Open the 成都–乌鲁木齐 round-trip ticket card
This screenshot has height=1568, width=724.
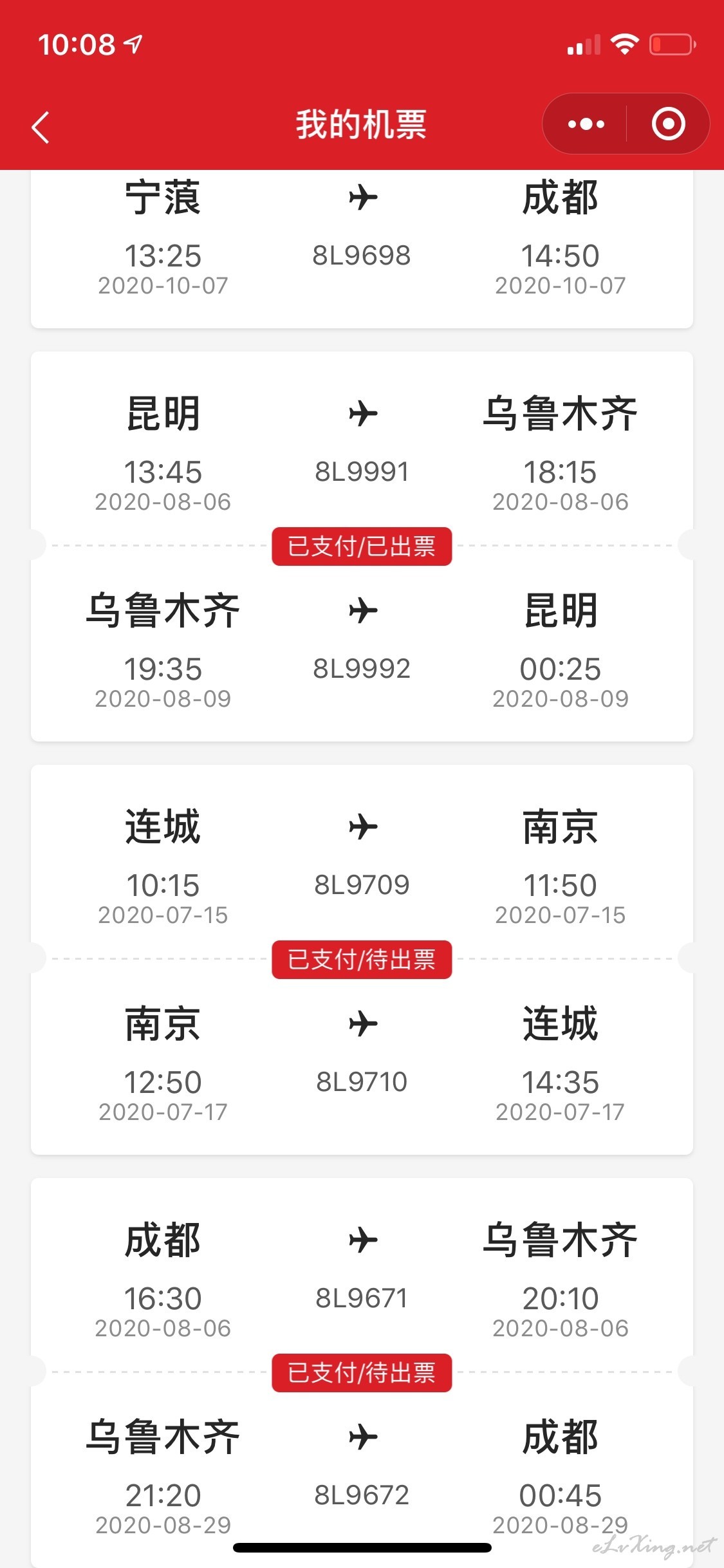[362, 1373]
